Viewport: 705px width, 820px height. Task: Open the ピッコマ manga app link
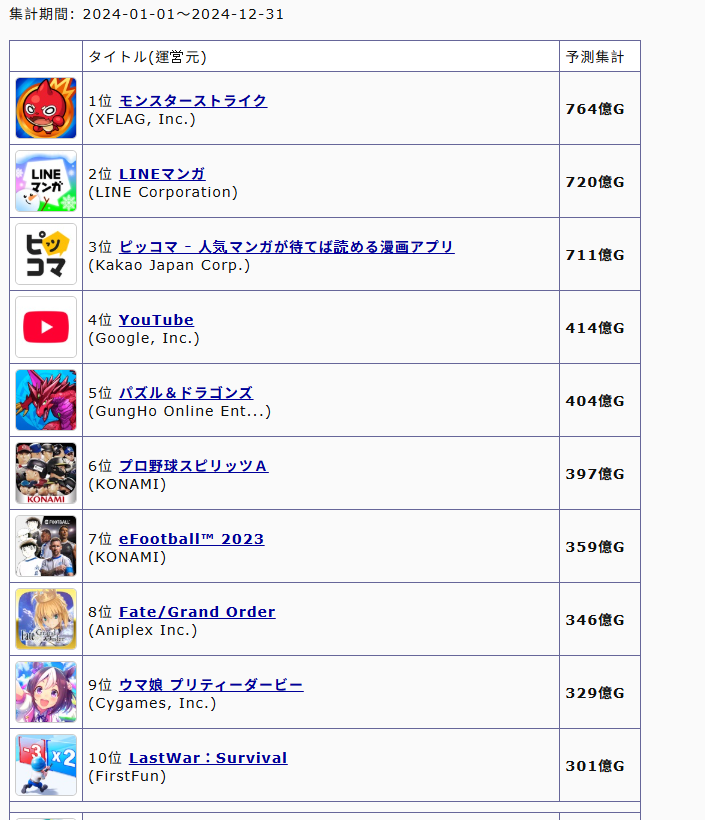coord(286,247)
